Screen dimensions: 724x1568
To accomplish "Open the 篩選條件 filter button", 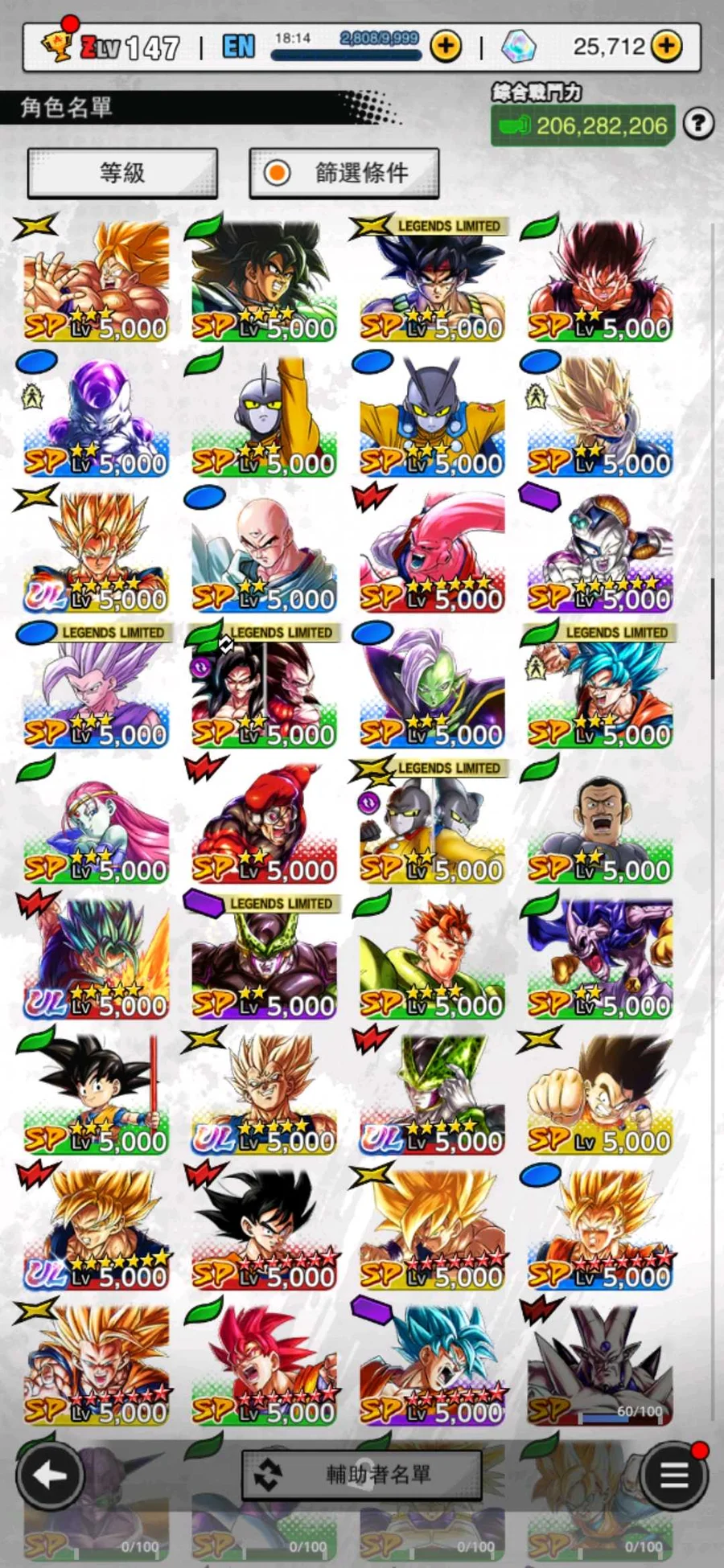I will coord(344,173).
